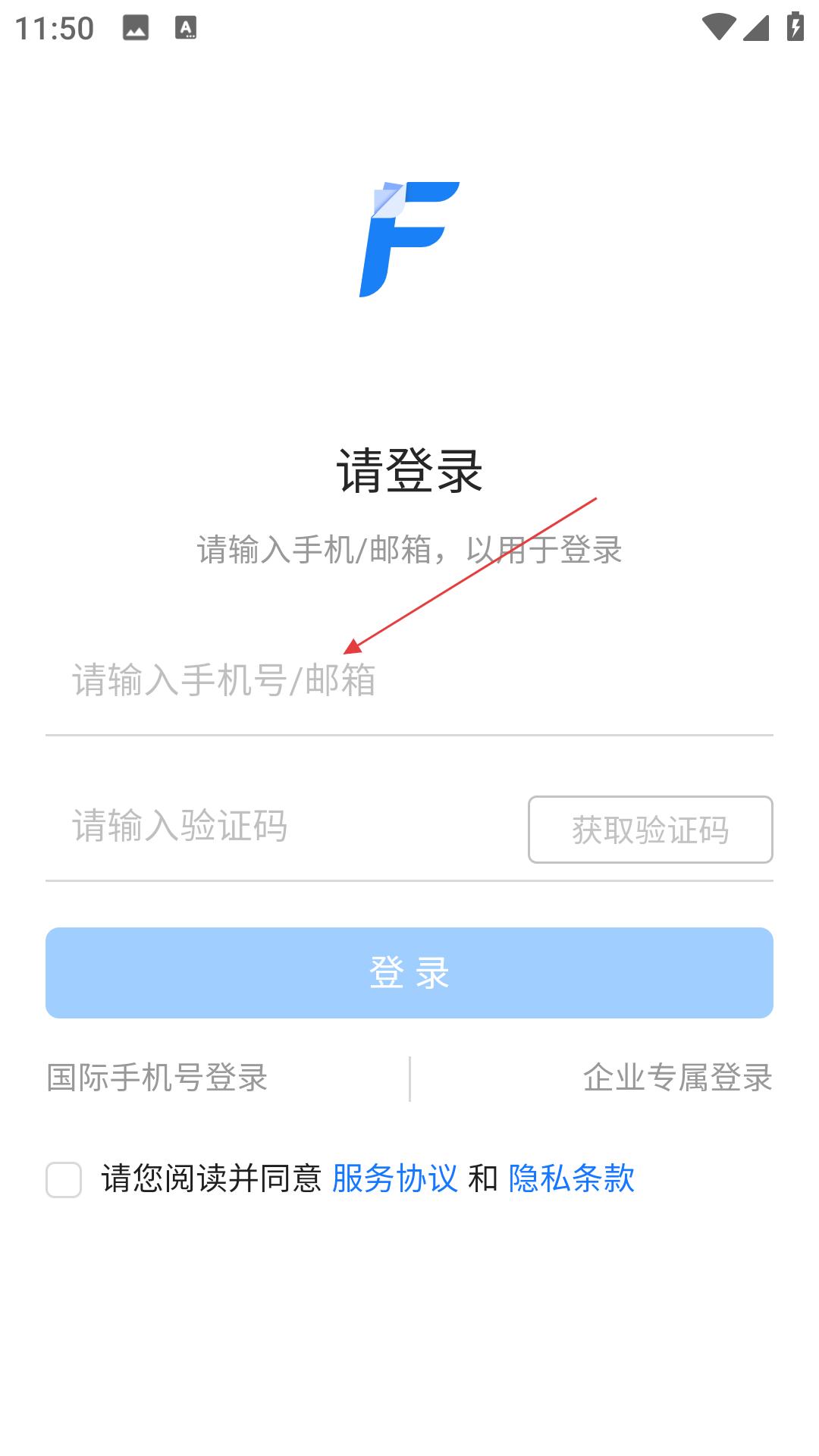Tap 获取验证码 to request a code
Screen dimensions: 819x1456
click(651, 830)
